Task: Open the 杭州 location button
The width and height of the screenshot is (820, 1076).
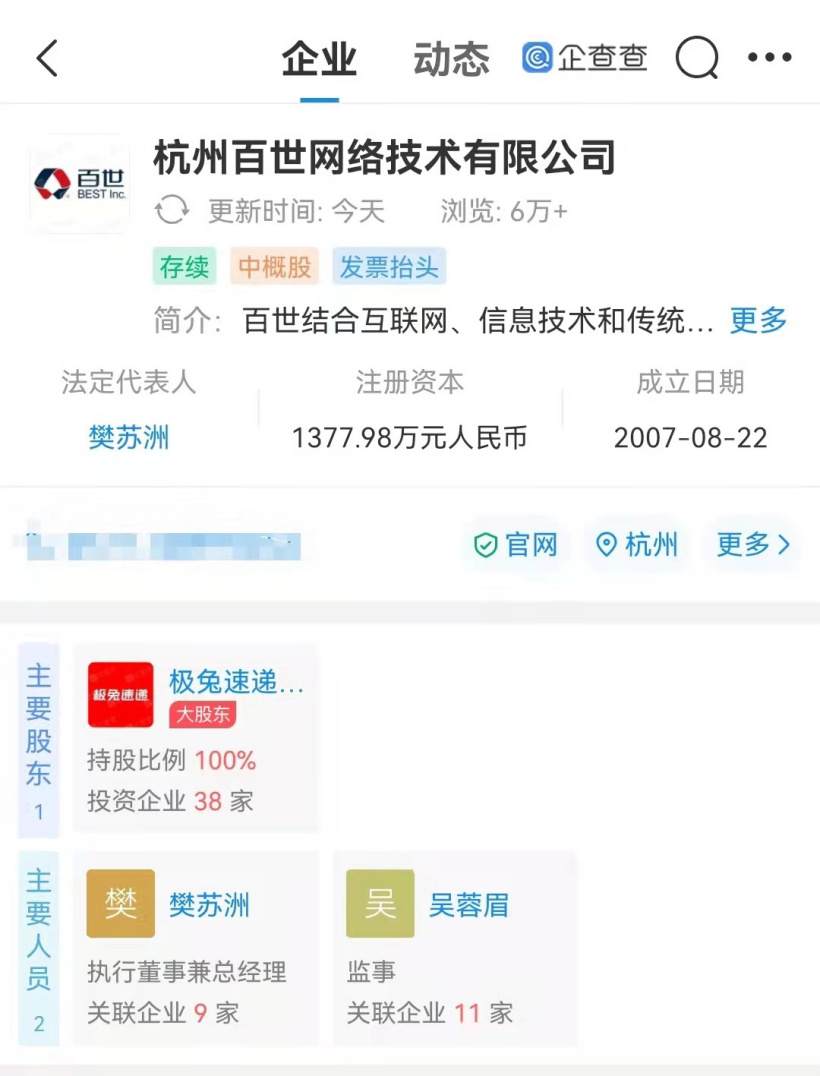Action: [637, 545]
